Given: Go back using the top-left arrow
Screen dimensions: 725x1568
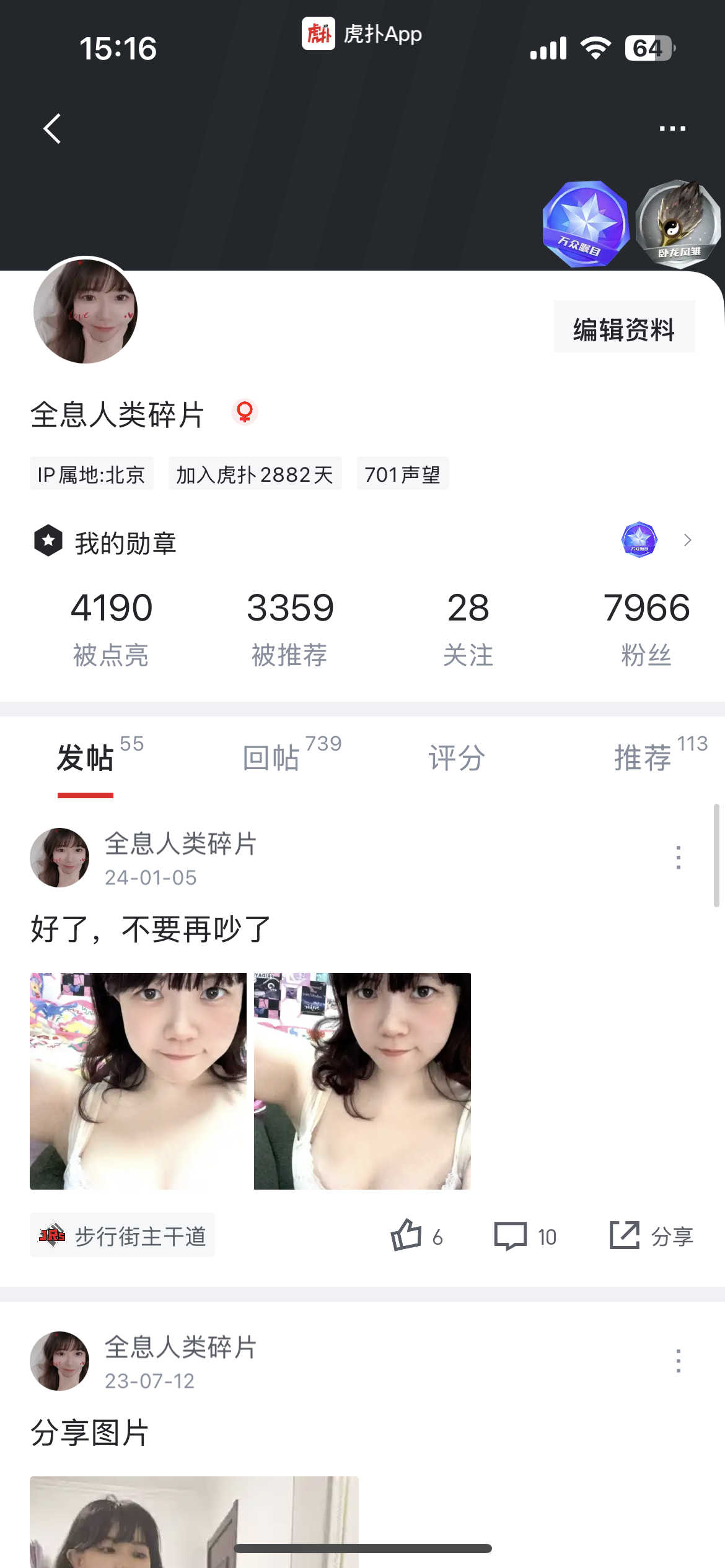Looking at the screenshot, I should pos(53,129).
